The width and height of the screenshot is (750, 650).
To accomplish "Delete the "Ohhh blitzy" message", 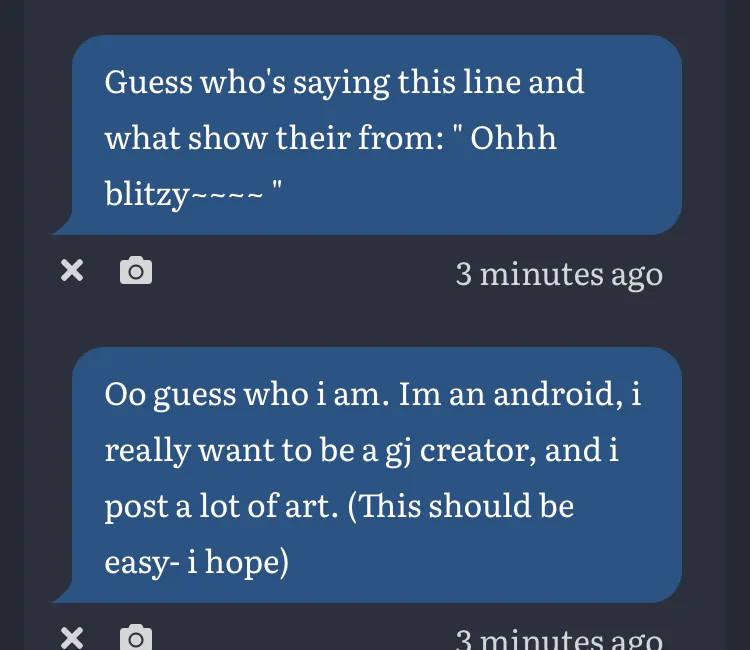I will tap(72, 271).
